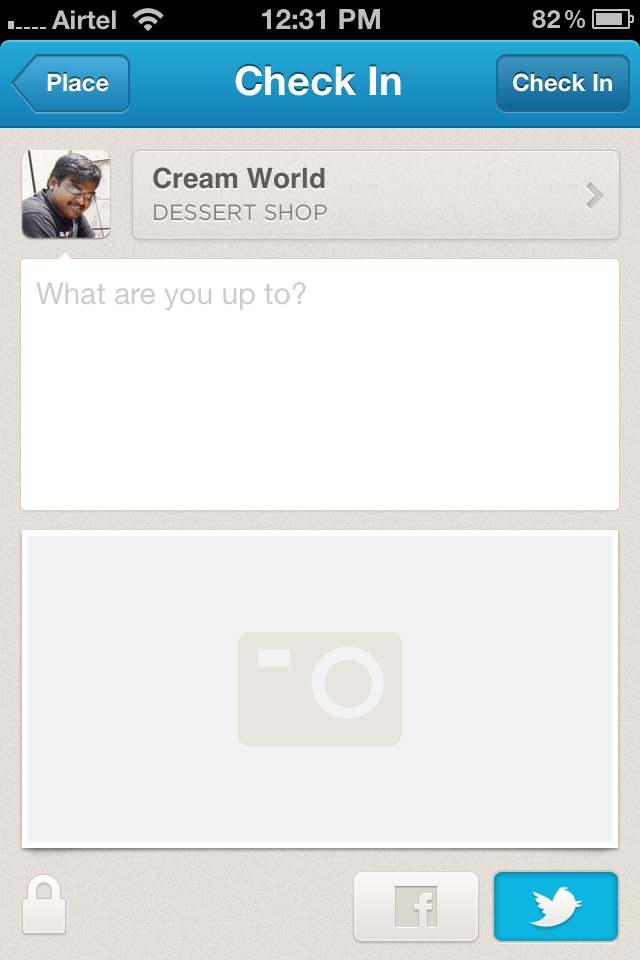
Task: Add a photo to the check-in
Action: [x=320, y=688]
